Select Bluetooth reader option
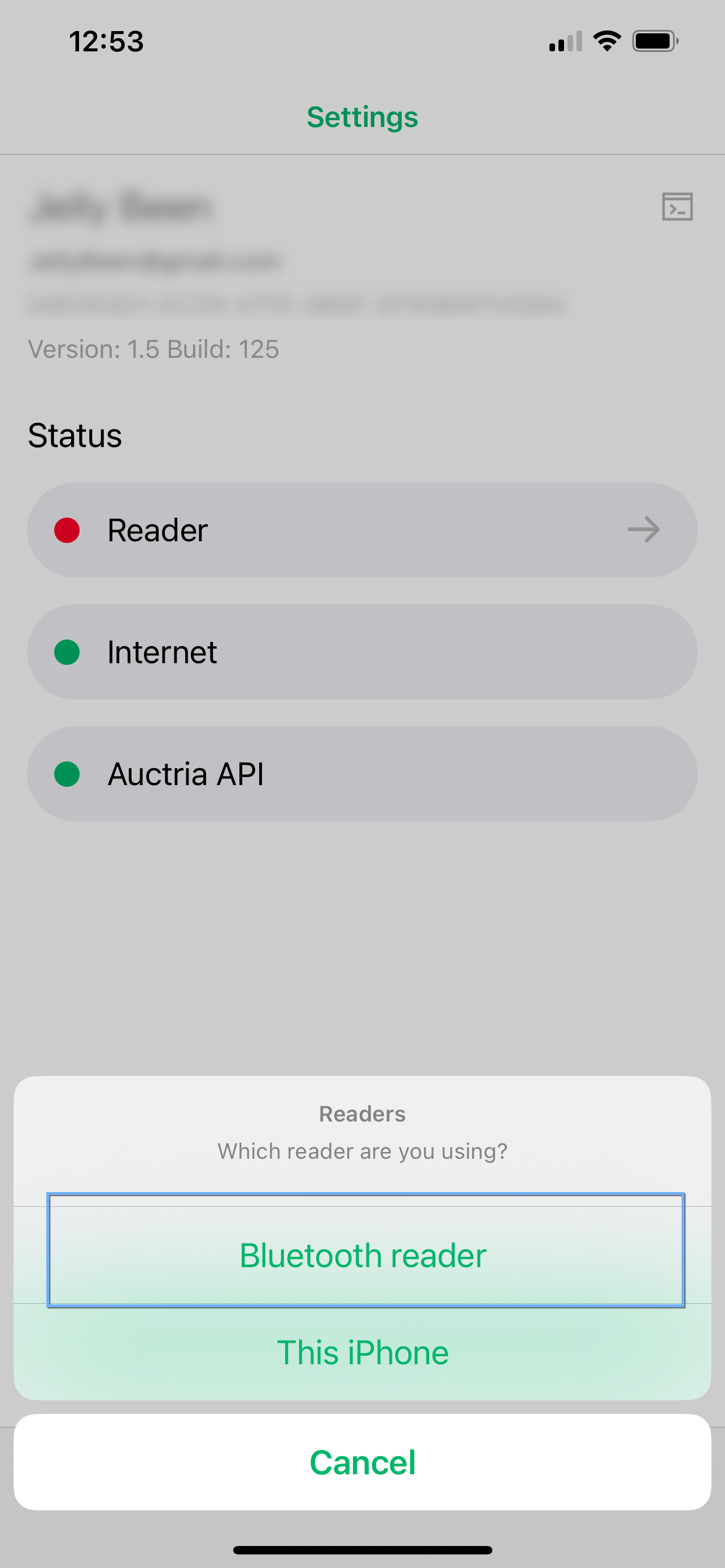This screenshot has height=1568, width=725. (363, 1255)
